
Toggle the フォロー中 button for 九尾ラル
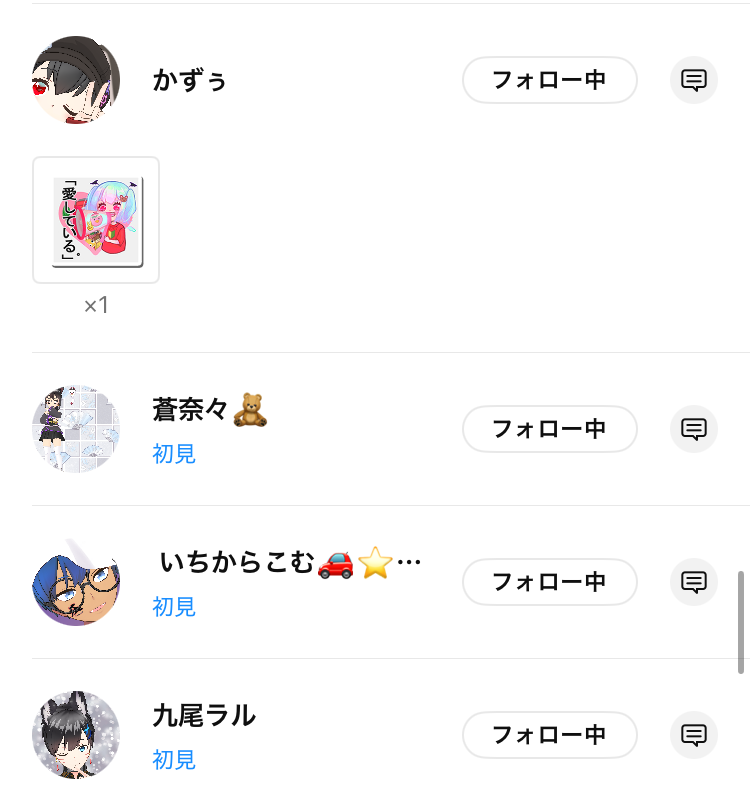point(549,735)
